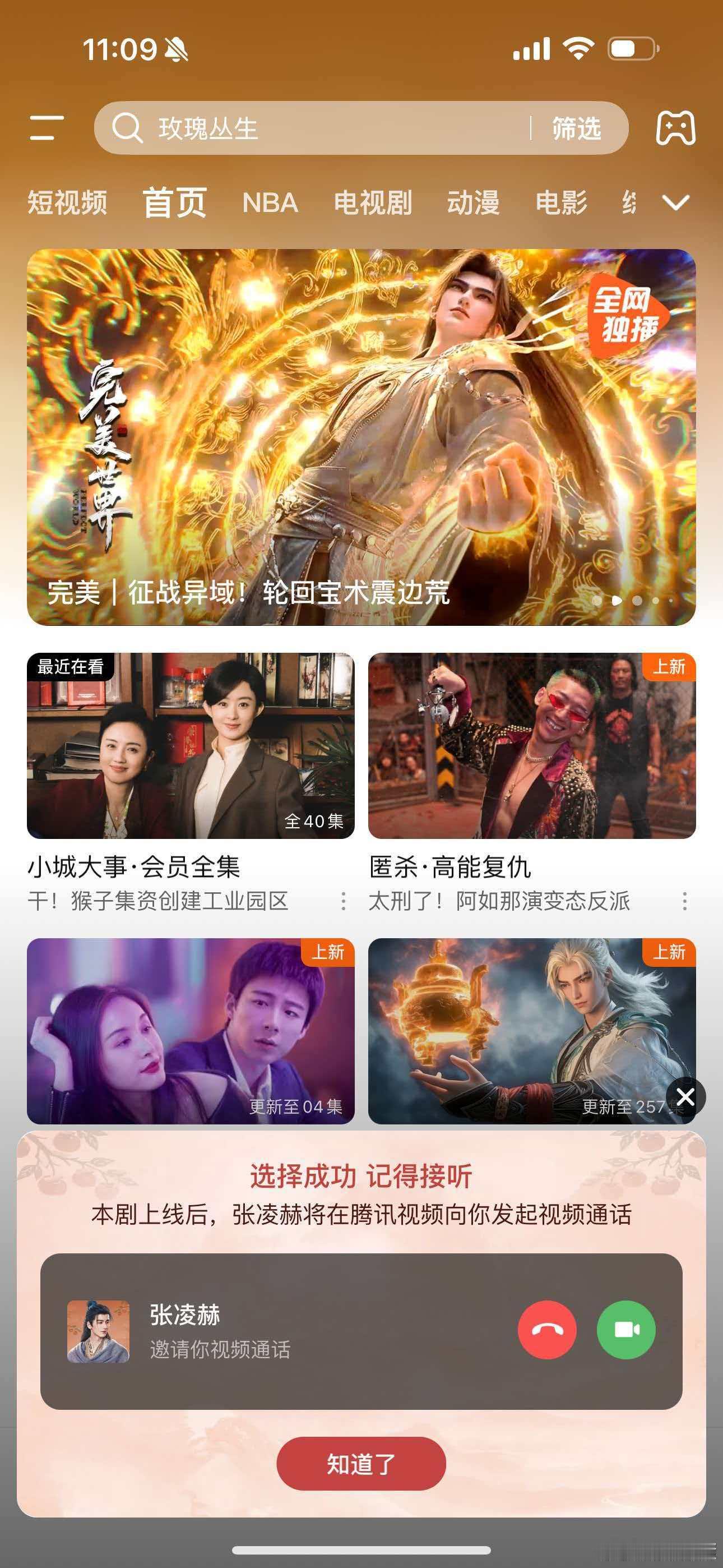Open 匿杀·高能复仇 video card

coord(531,746)
